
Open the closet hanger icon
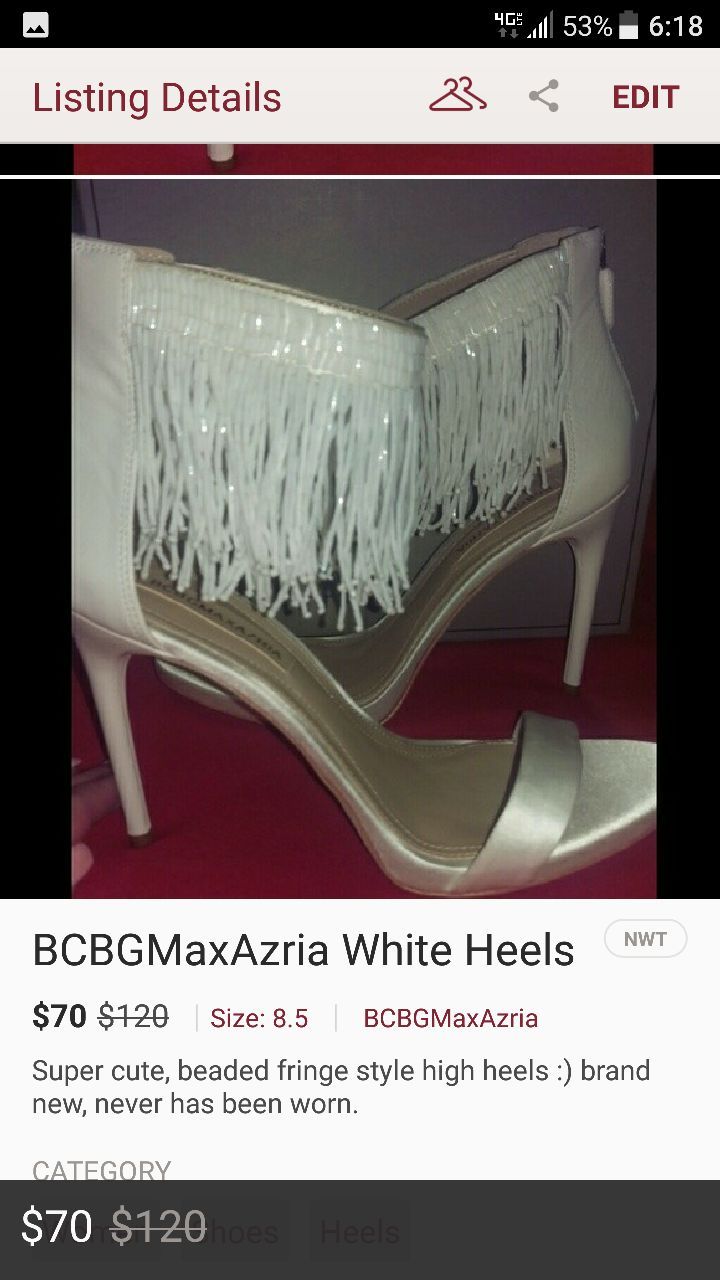click(457, 96)
